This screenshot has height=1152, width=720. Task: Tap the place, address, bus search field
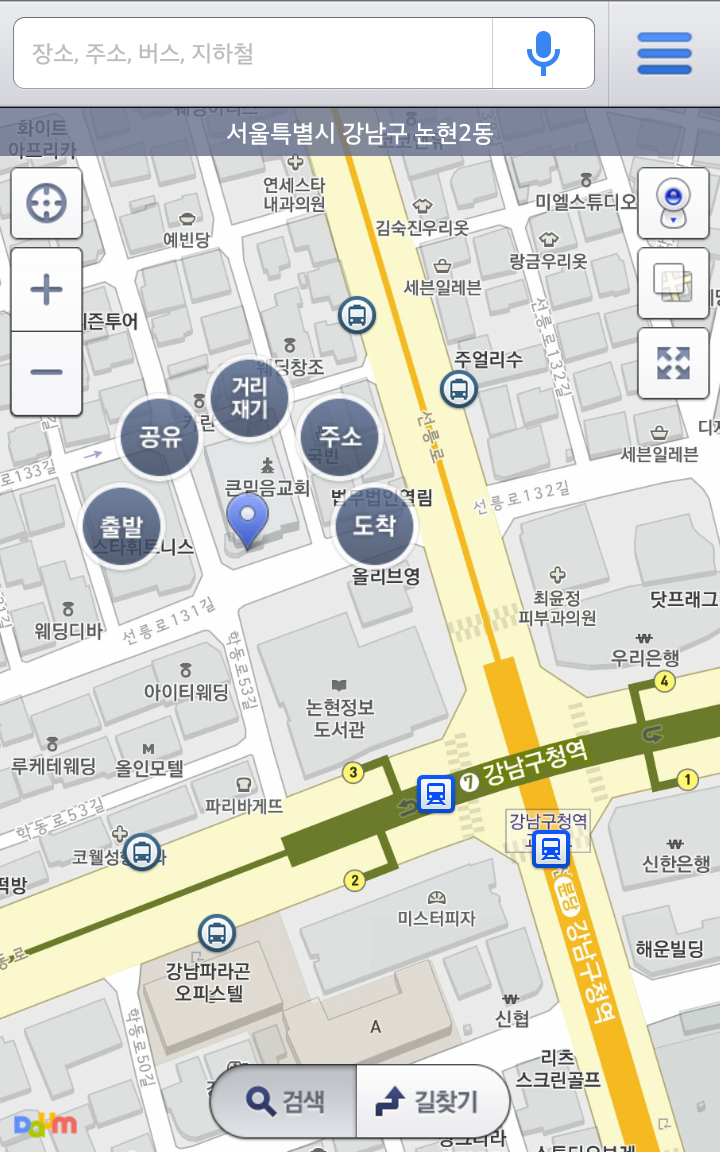pyautogui.click(x=253, y=53)
